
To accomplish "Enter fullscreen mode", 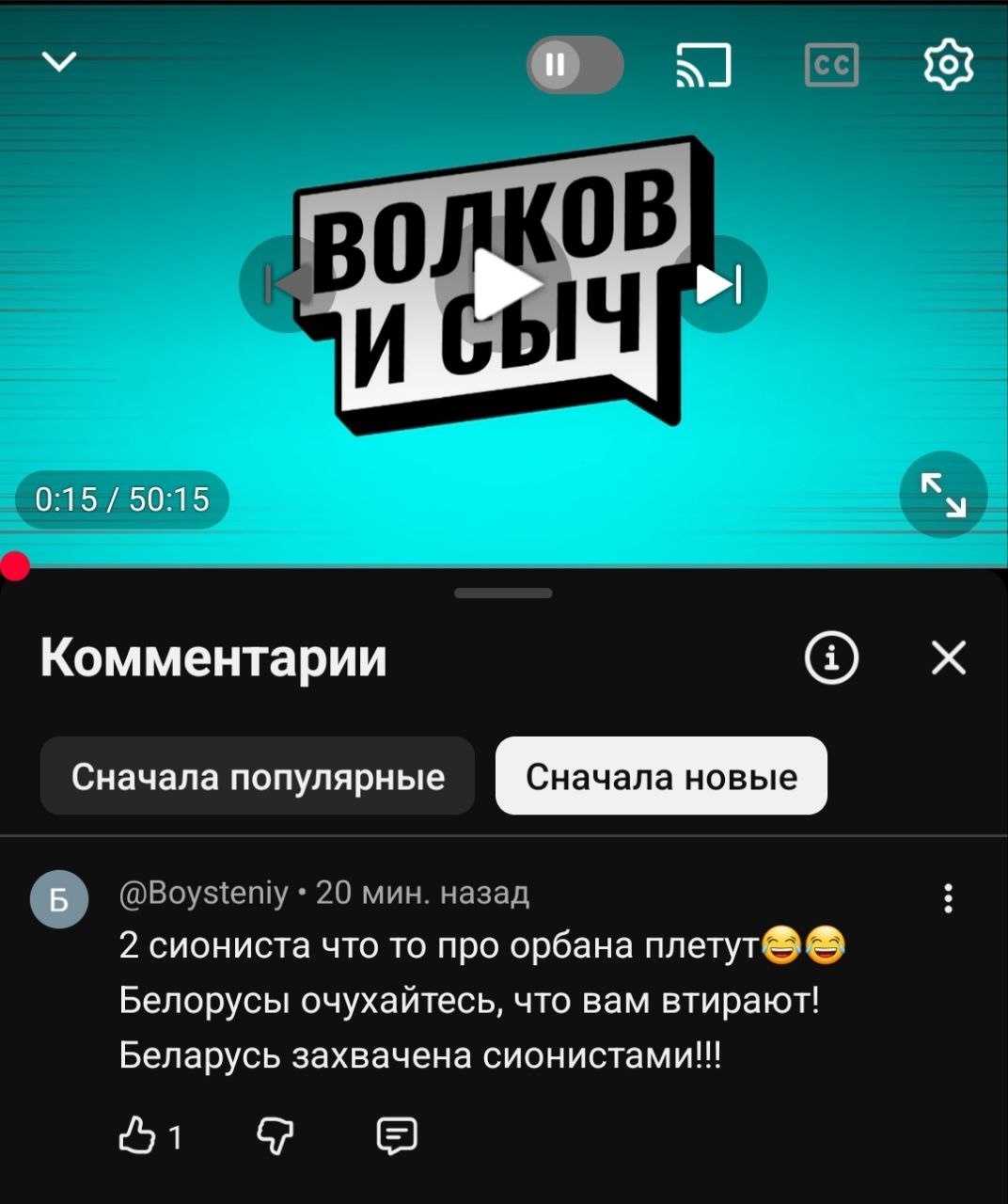I will [943, 495].
